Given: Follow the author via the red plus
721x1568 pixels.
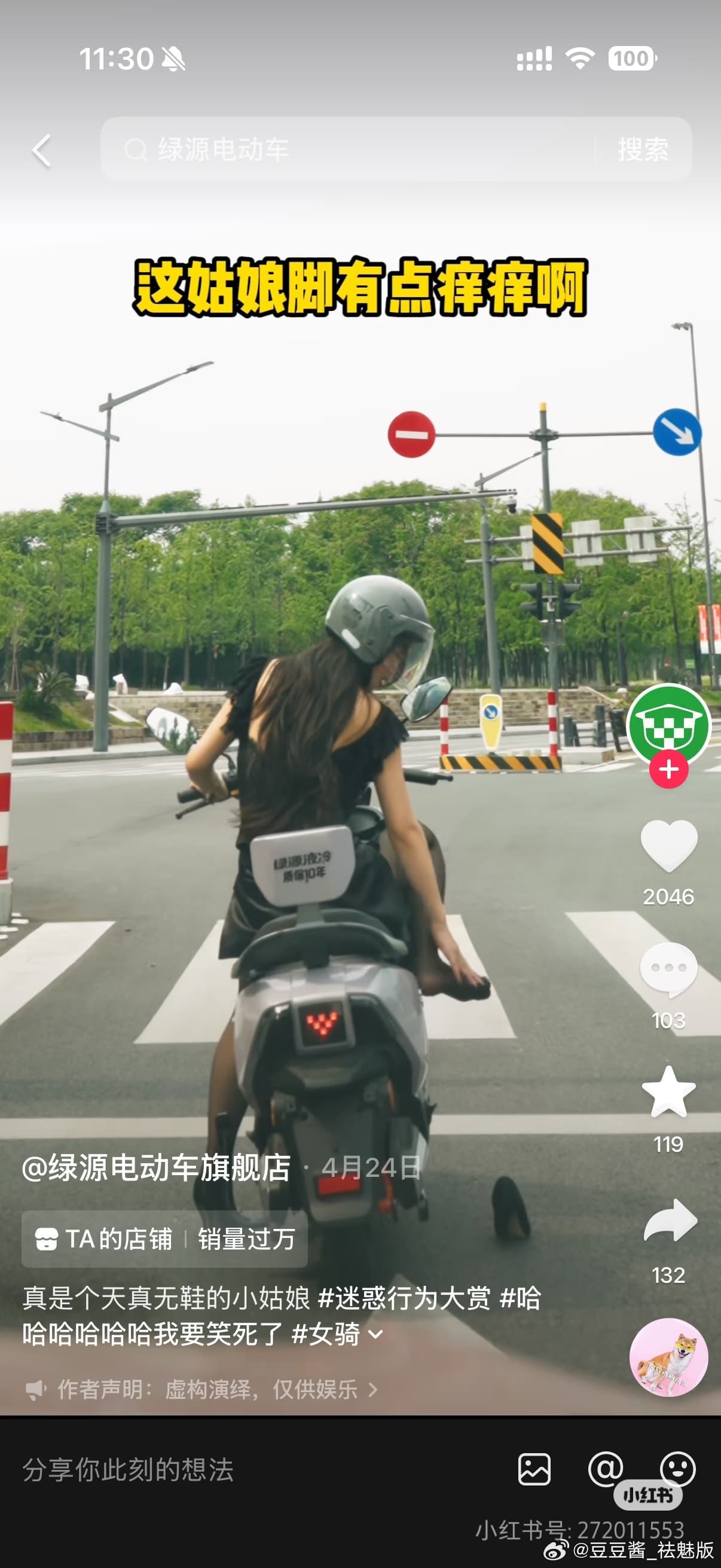Looking at the screenshot, I should (668, 770).
